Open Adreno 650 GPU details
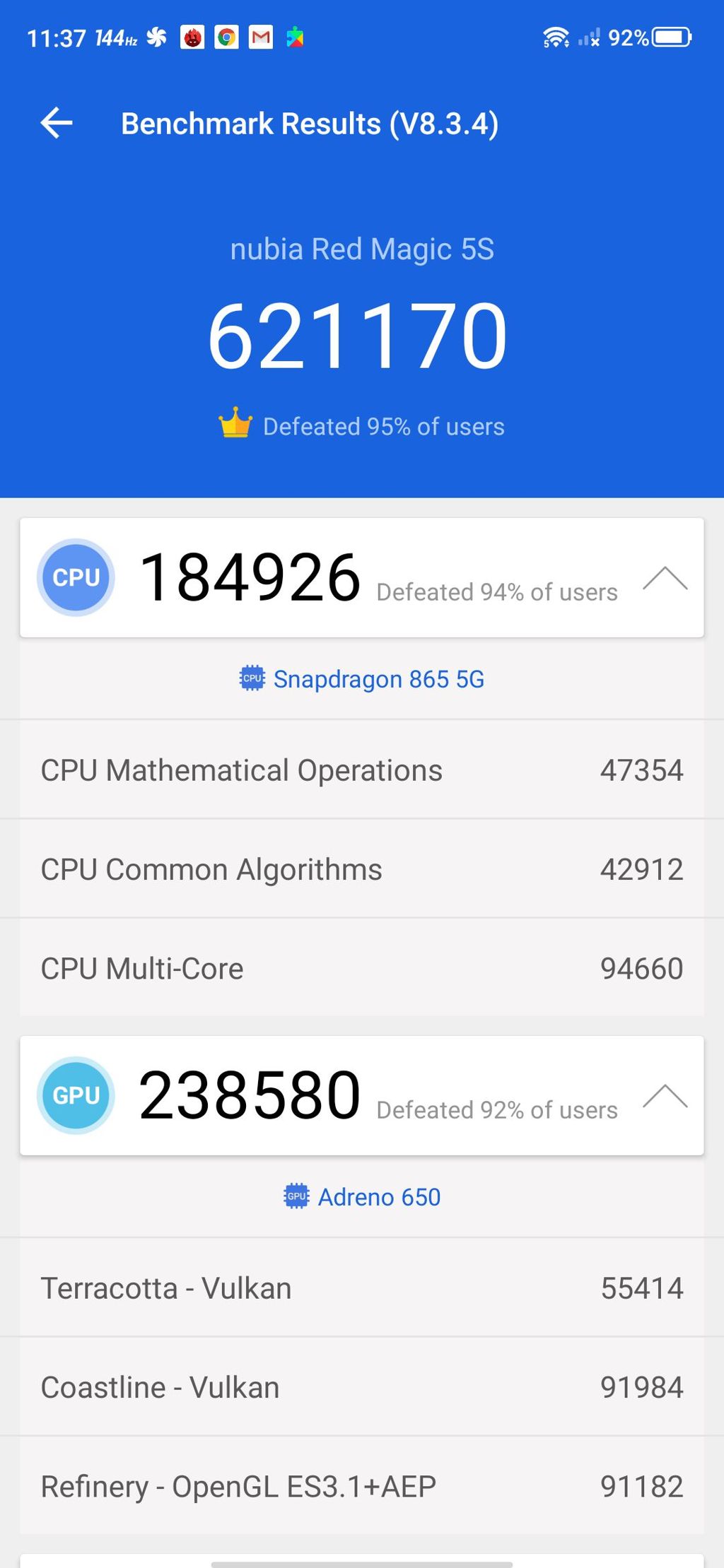Viewport: 724px width, 1568px height. point(362,1197)
